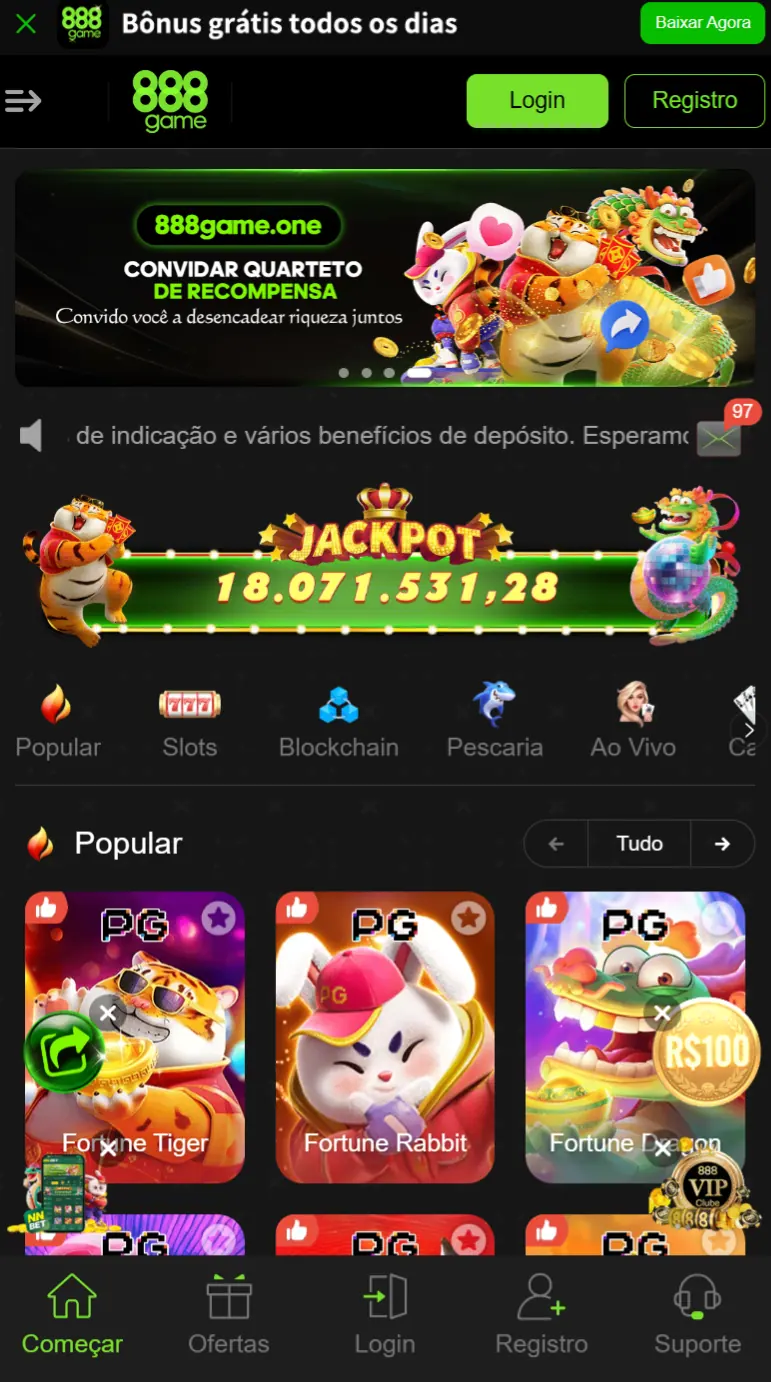Screen dimensions: 771x1382
Task: Favorite Fortune Rabbit with star icon
Action: [468, 917]
